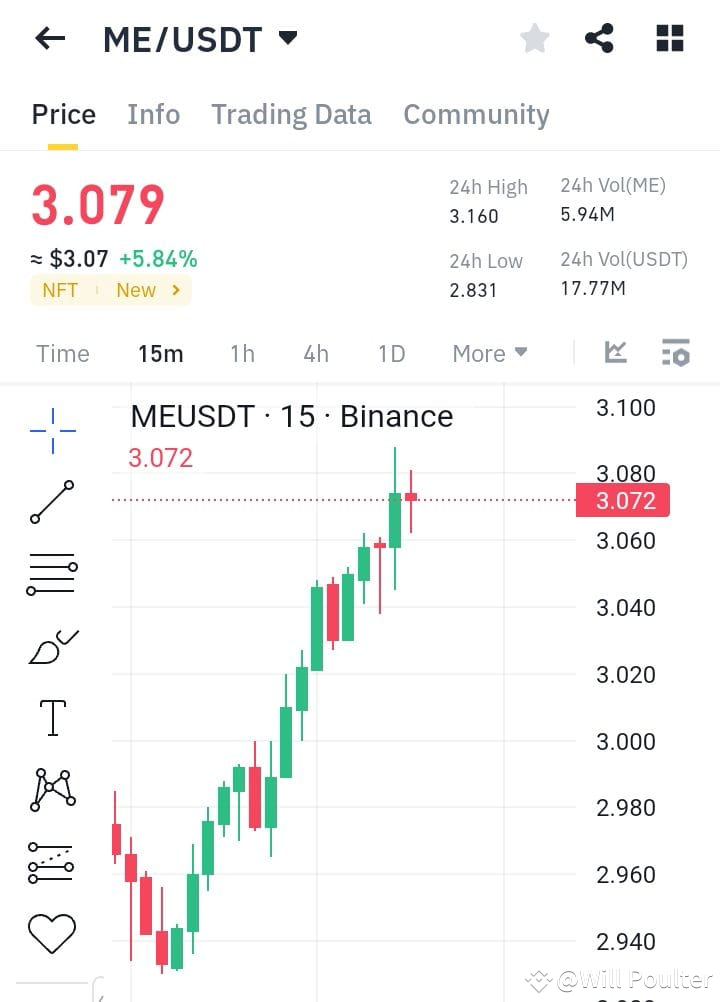
Task: Toggle ME/USDT as a favorite pair
Action: tap(534, 38)
